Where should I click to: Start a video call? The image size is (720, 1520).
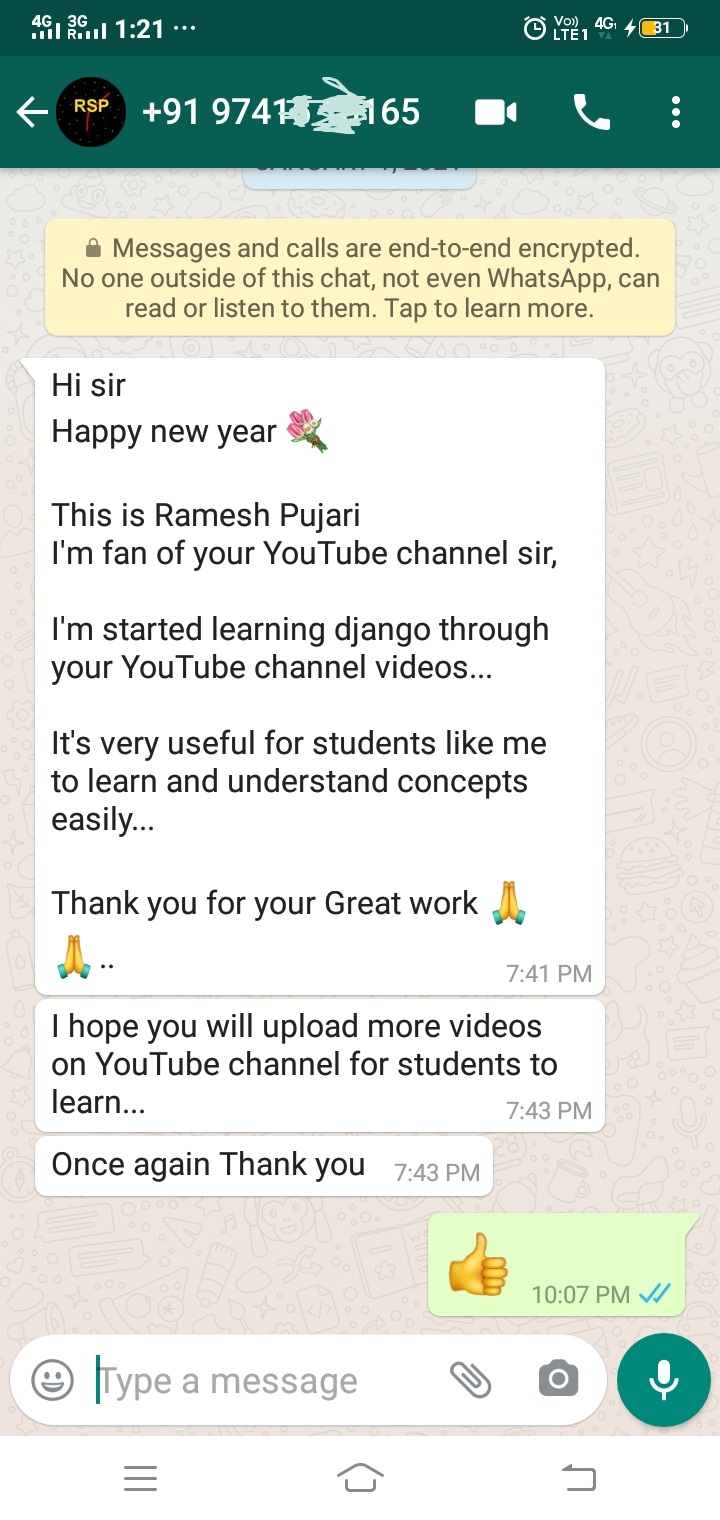coord(495,113)
